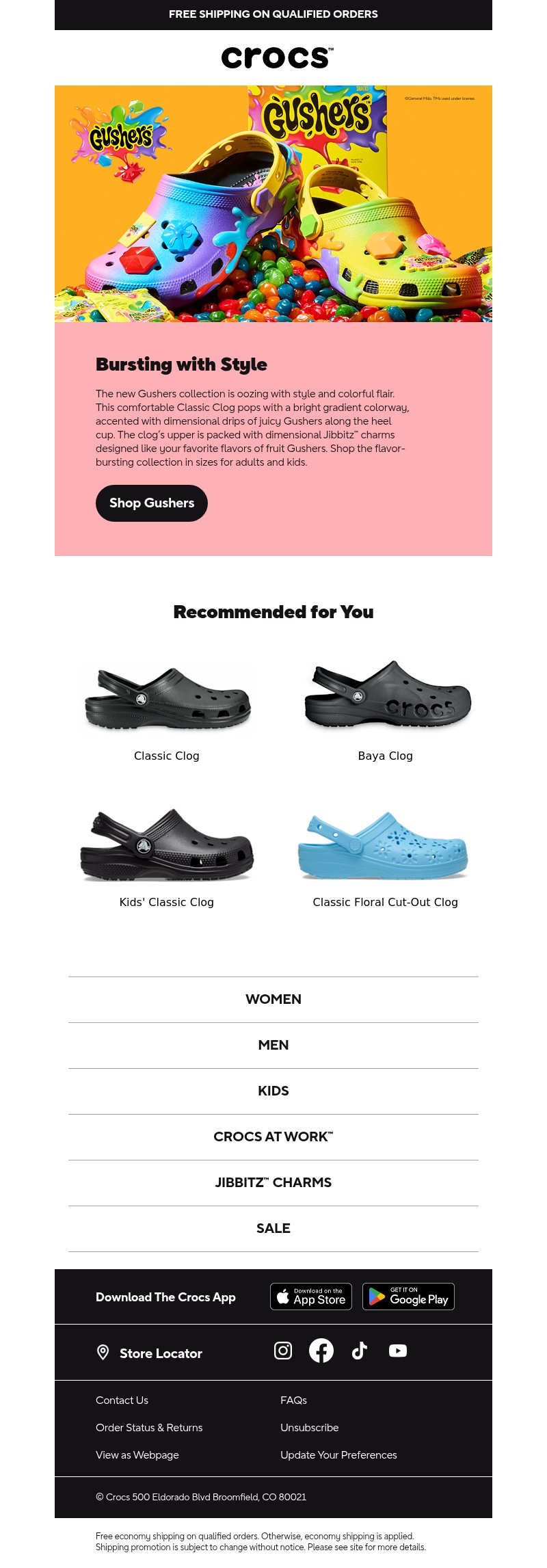The height and width of the screenshot is (1568, 547).
Task: Tap the Shop Gushers button
Action: (x=151, y=503)
